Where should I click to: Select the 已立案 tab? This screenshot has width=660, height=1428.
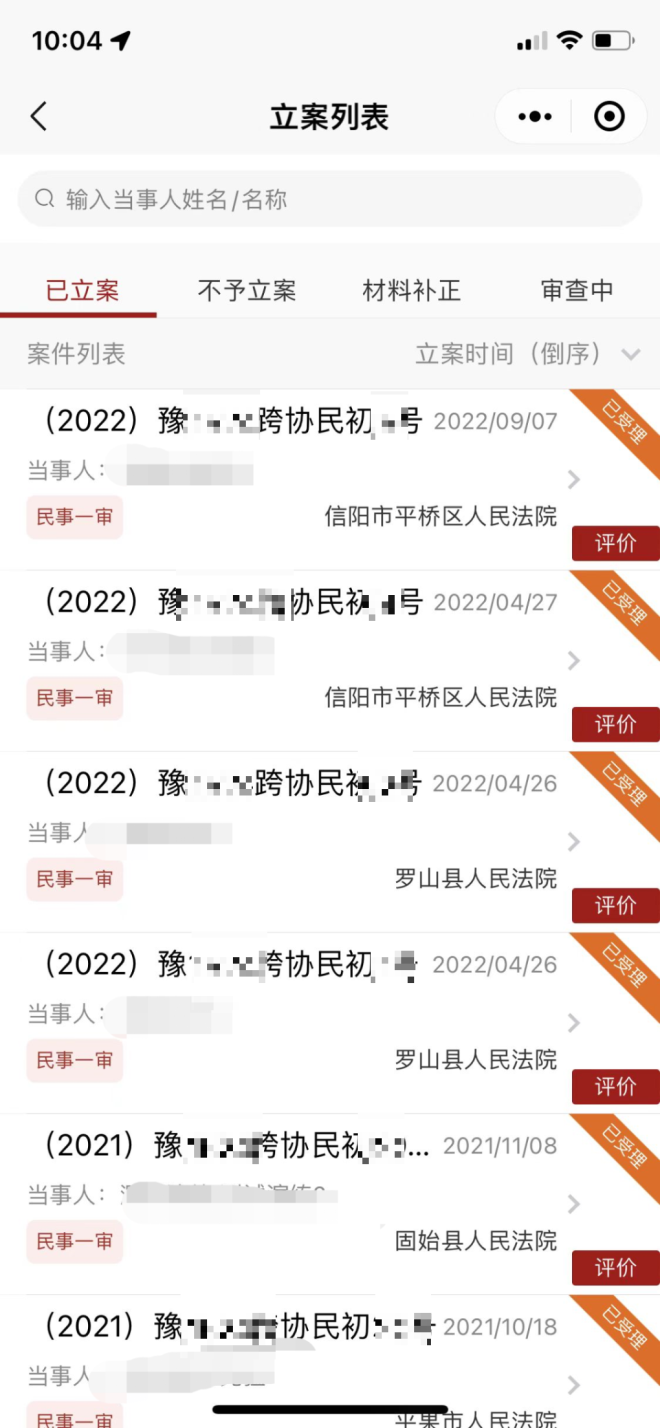pyautogui.click(x=82, y=291)
